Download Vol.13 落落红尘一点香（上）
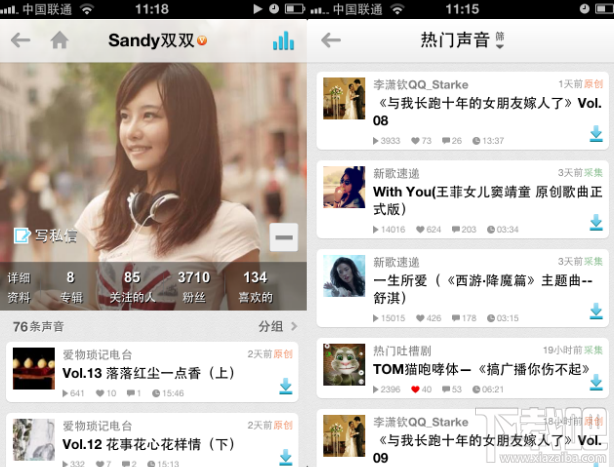Screen dimensions: 615x468 tap(285, 387)
